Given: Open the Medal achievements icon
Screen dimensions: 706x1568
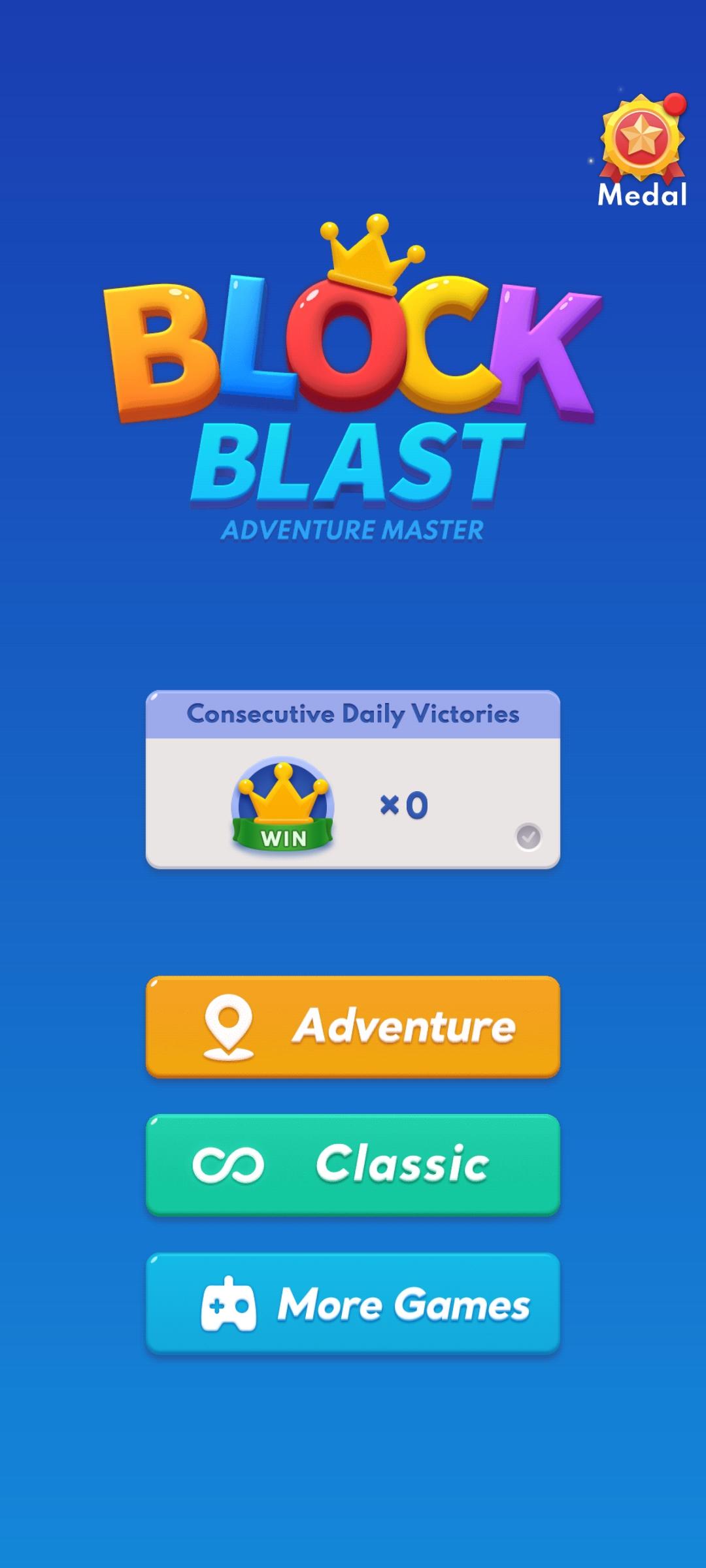Looking at the screenshot, I should (642, 150).
